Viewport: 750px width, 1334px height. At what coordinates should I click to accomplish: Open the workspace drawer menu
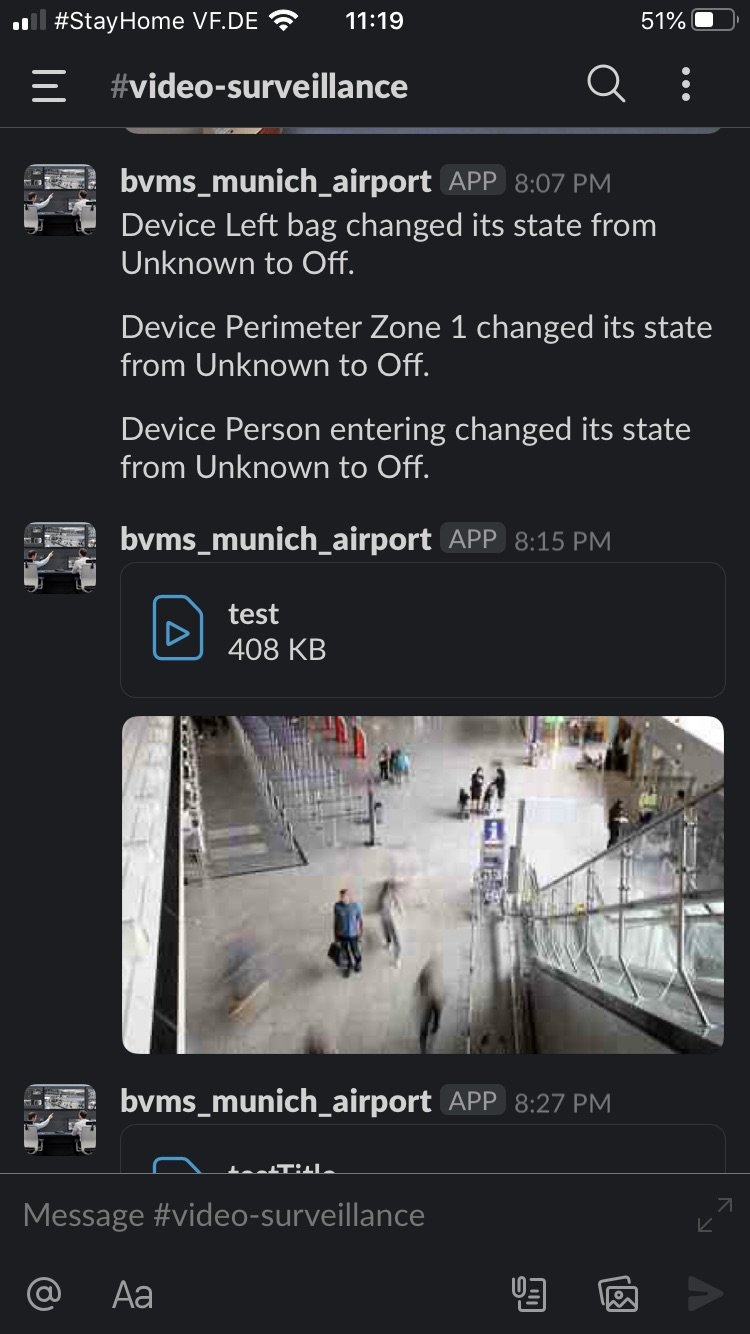[48, 86]
